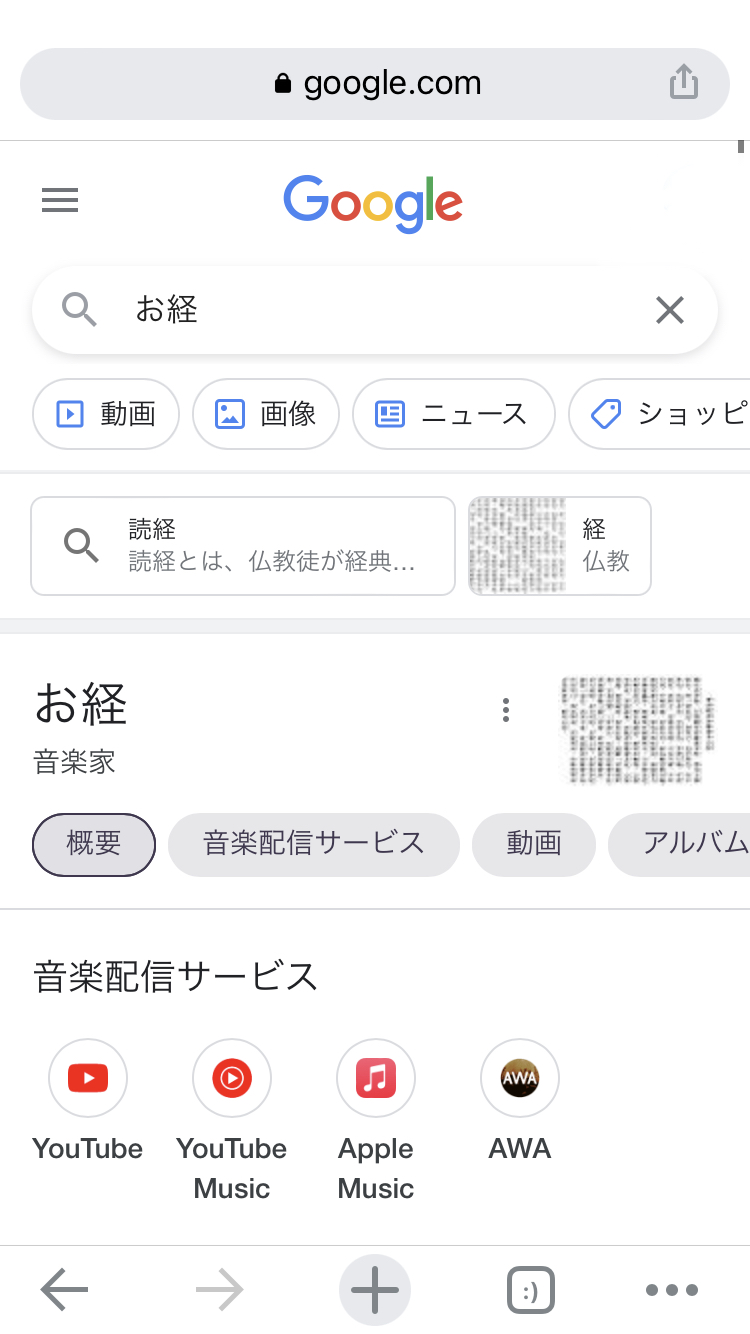Open the 読経 related search suggestion
The image size is (750, 1334).
(243, 546)
